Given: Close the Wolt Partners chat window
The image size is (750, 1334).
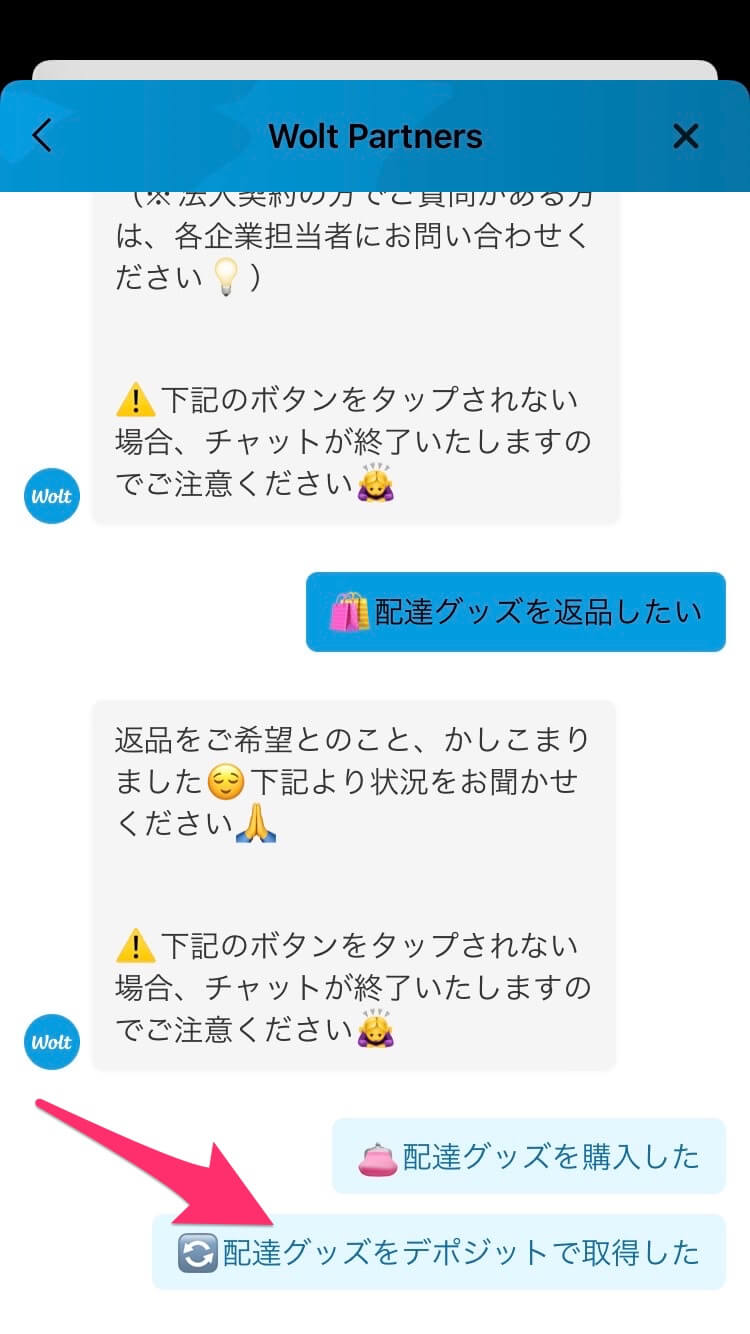Looking at the screenshot, I should tap(686, 136).
